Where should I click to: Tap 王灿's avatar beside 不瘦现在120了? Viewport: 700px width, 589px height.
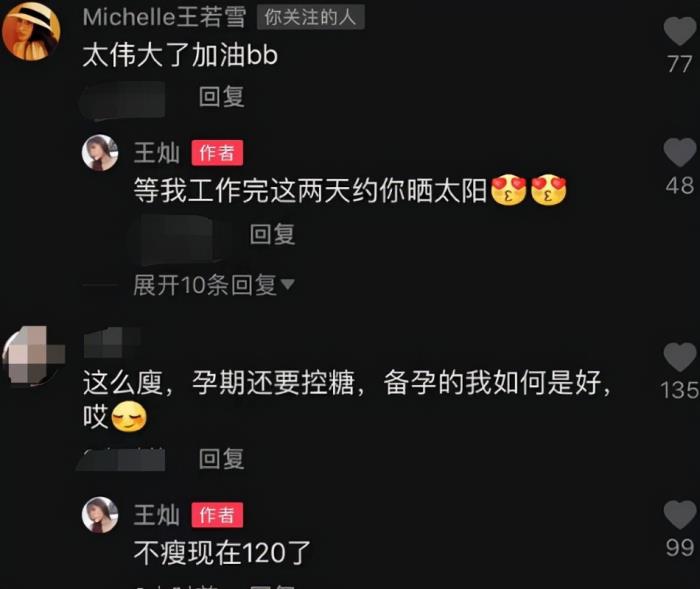tap(100, 515)
